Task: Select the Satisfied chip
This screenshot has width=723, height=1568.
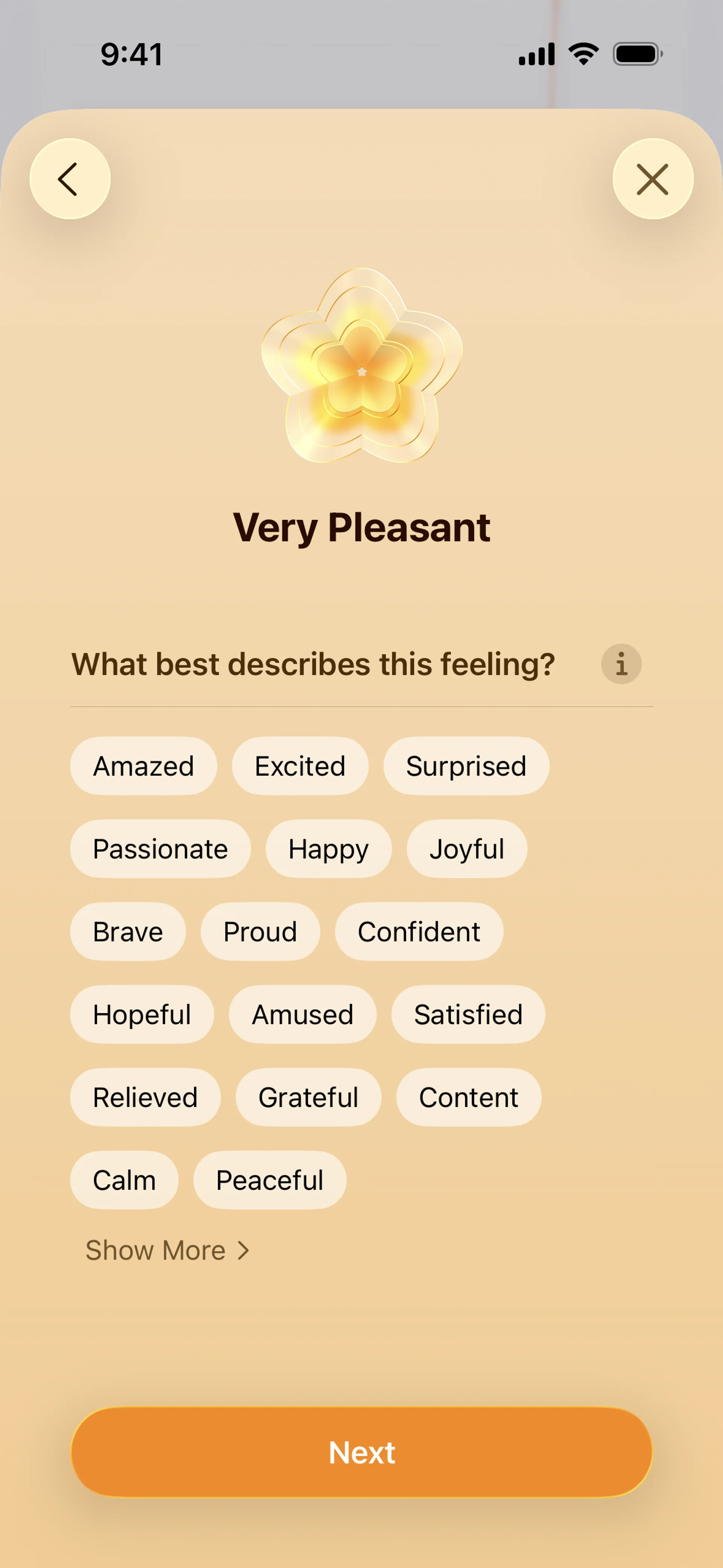Action: [x=468, y=1014]
